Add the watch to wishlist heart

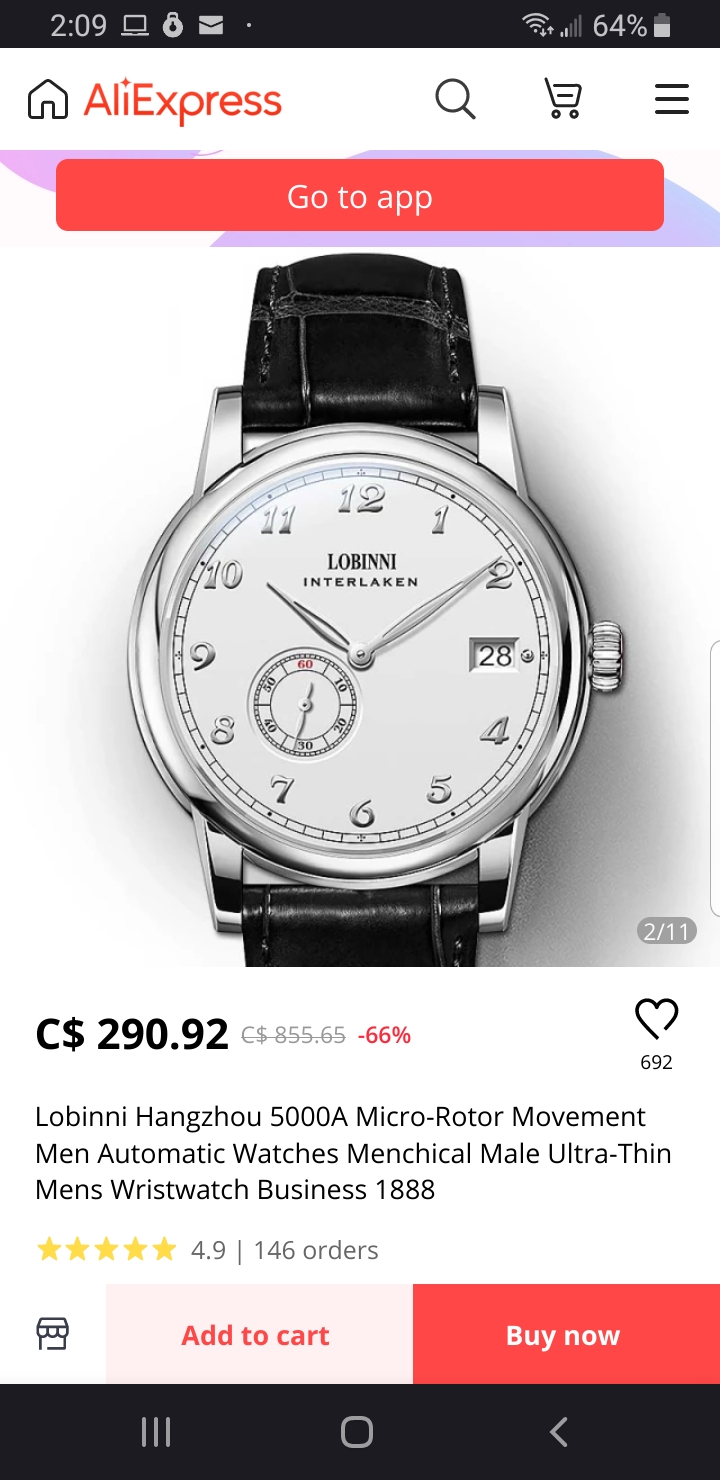656,1020
